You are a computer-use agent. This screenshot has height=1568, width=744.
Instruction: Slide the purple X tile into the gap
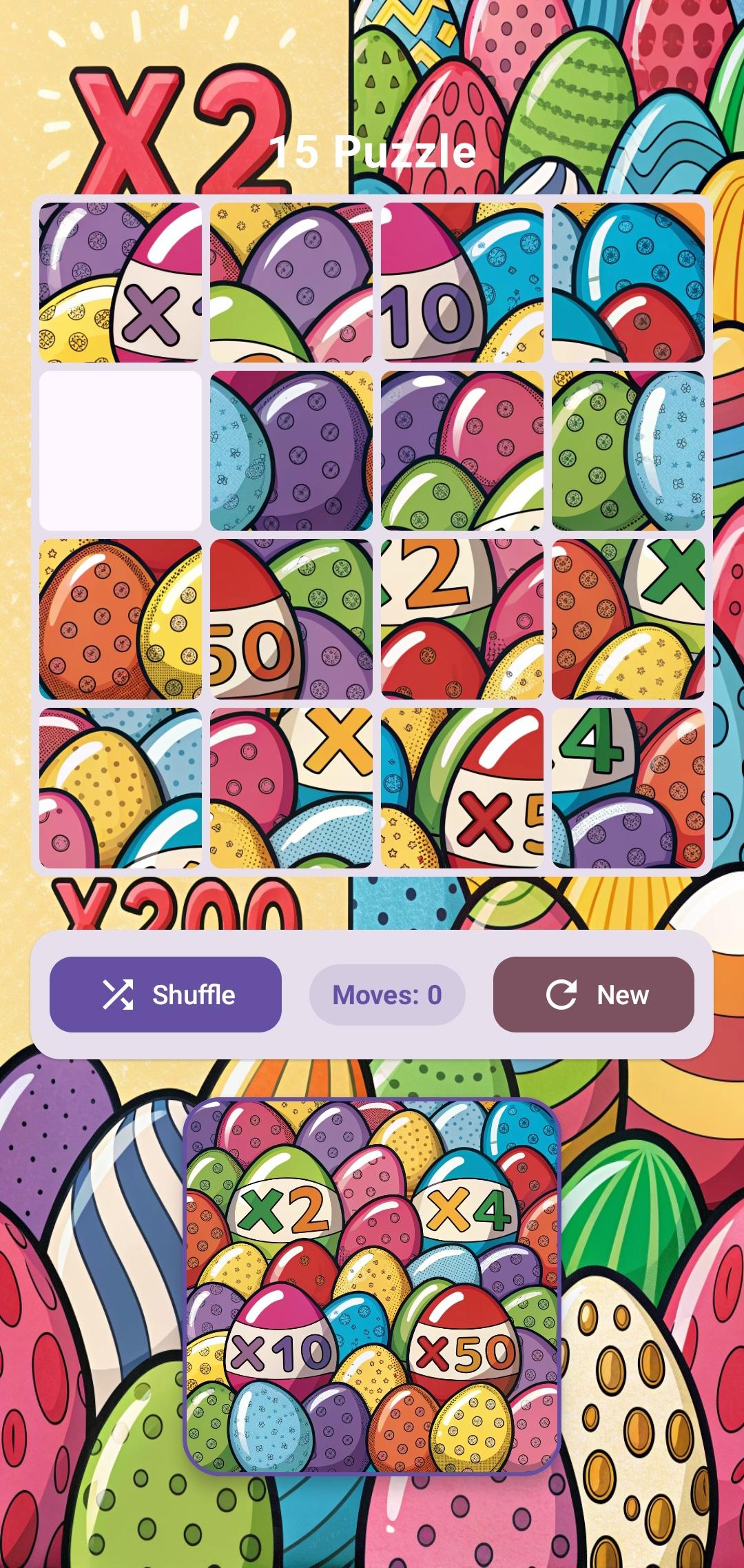pos(121,283)
